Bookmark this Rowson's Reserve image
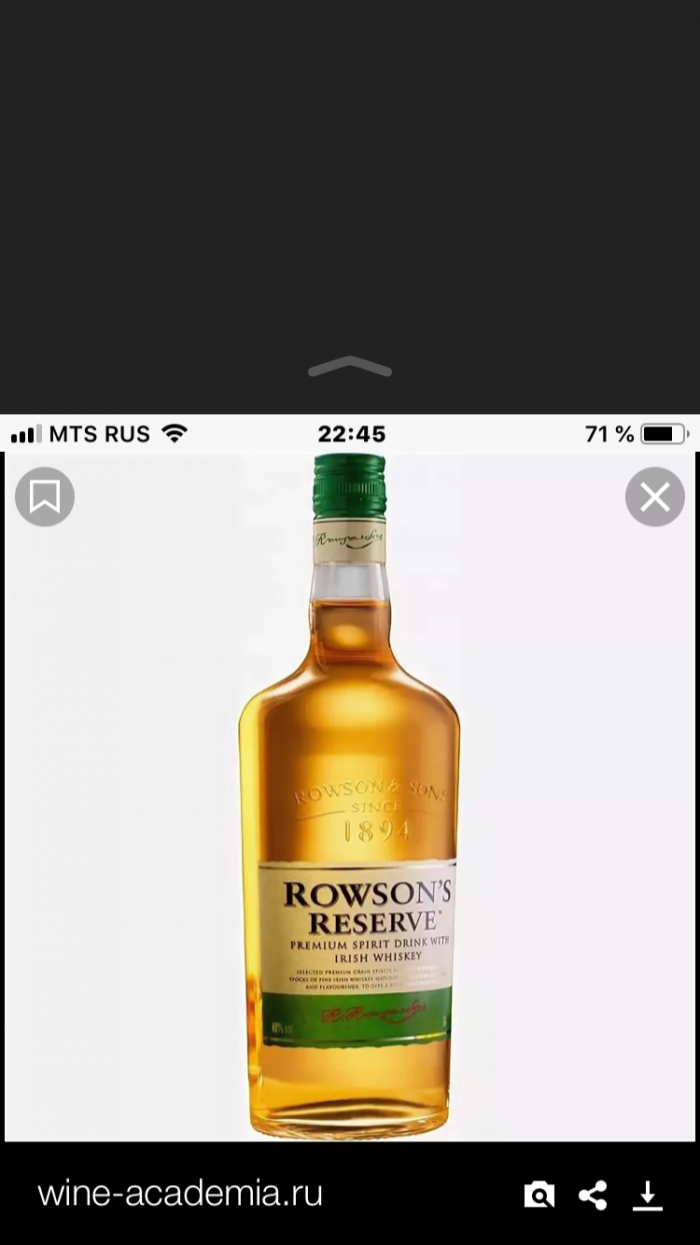The image size is (700, 1245). click(45, 496)
